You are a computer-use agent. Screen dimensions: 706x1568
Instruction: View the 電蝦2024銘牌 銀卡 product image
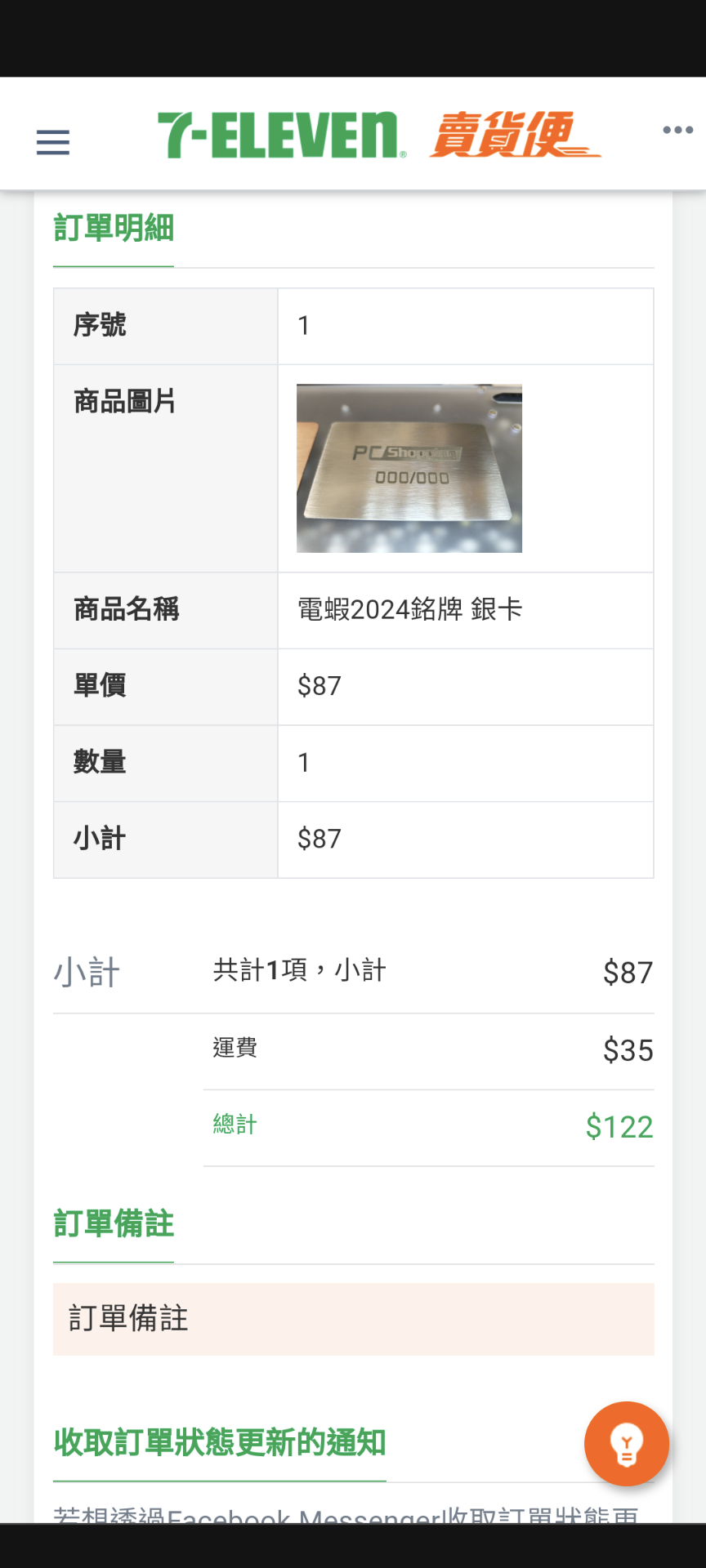tap(409, 469)
